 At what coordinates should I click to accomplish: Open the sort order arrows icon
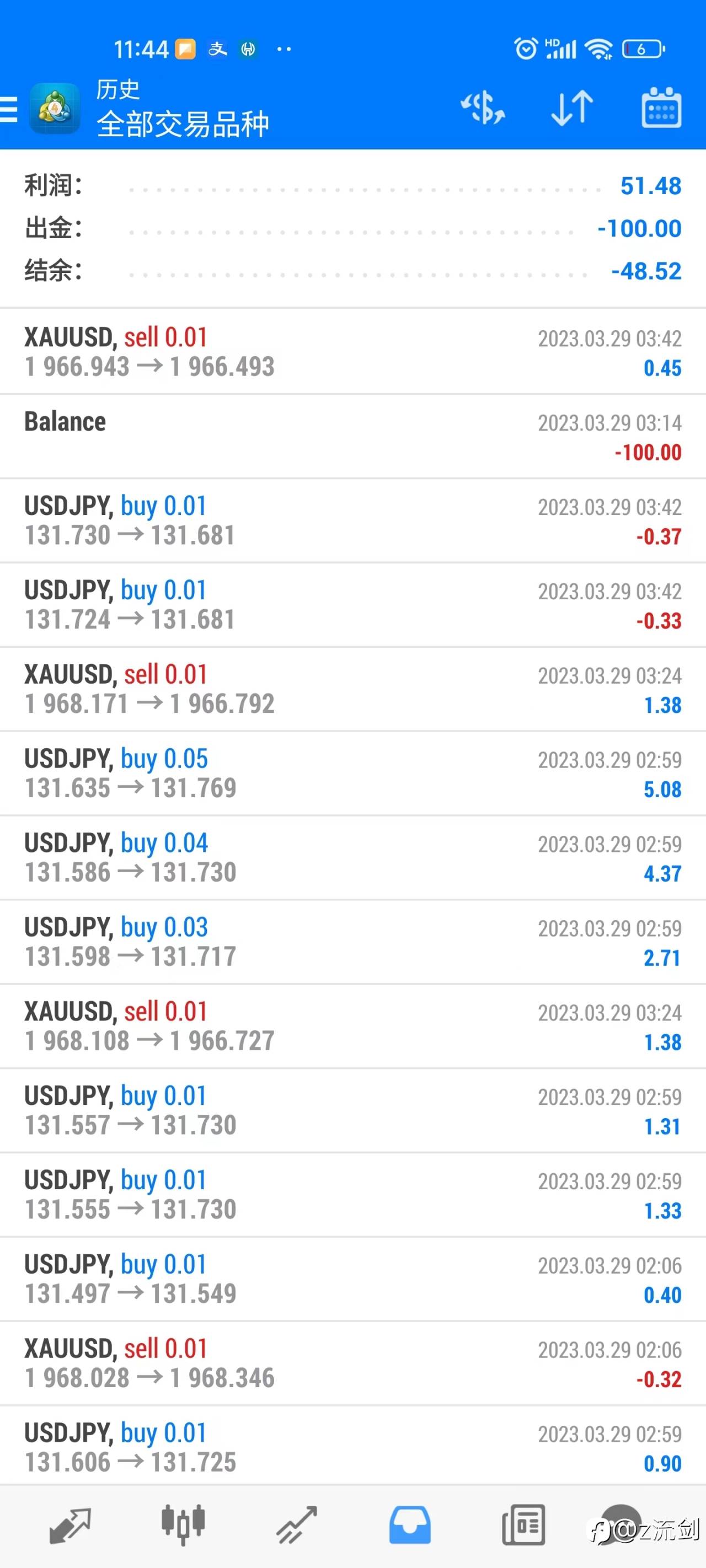tap(571, 109)
